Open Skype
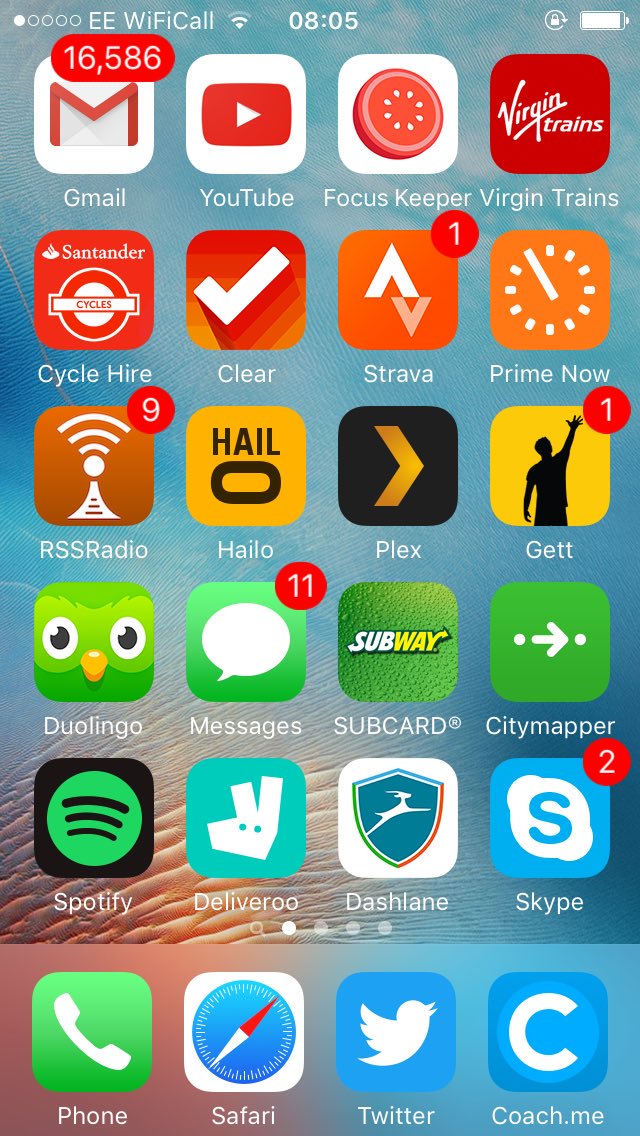640x1136 pixels. click(550, 819)
